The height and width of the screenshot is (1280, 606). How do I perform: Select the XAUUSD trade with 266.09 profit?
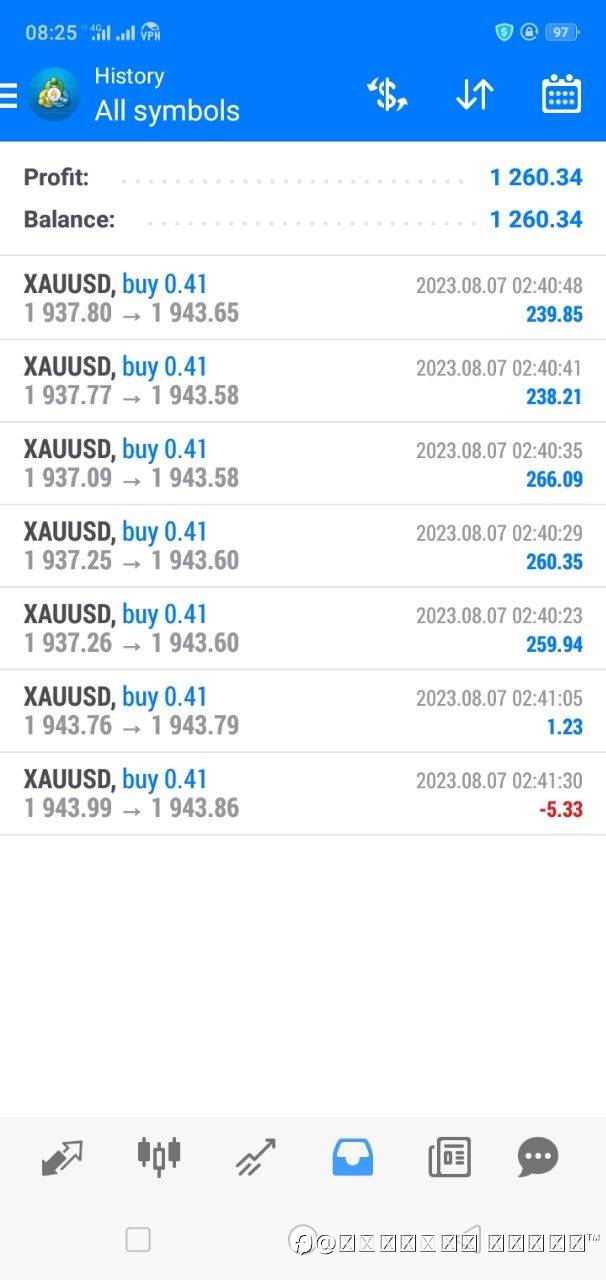(x=303, y=463)
